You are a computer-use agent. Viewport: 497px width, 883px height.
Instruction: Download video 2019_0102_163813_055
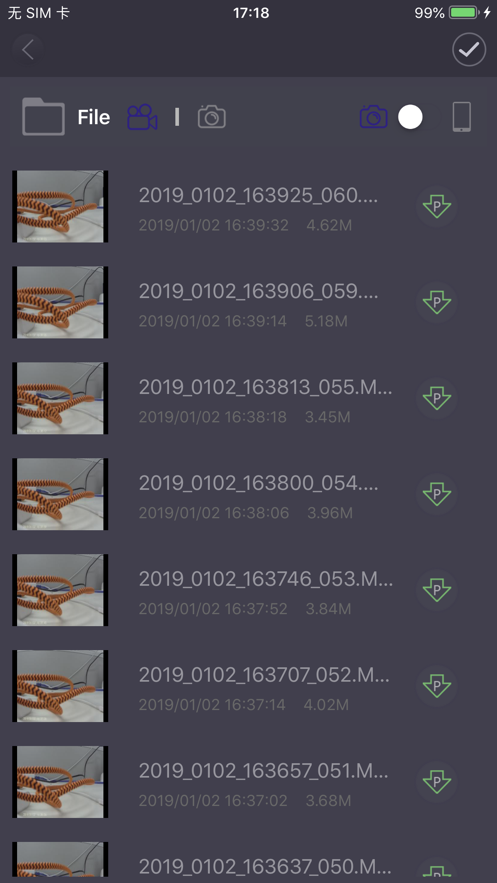(437, 398)
